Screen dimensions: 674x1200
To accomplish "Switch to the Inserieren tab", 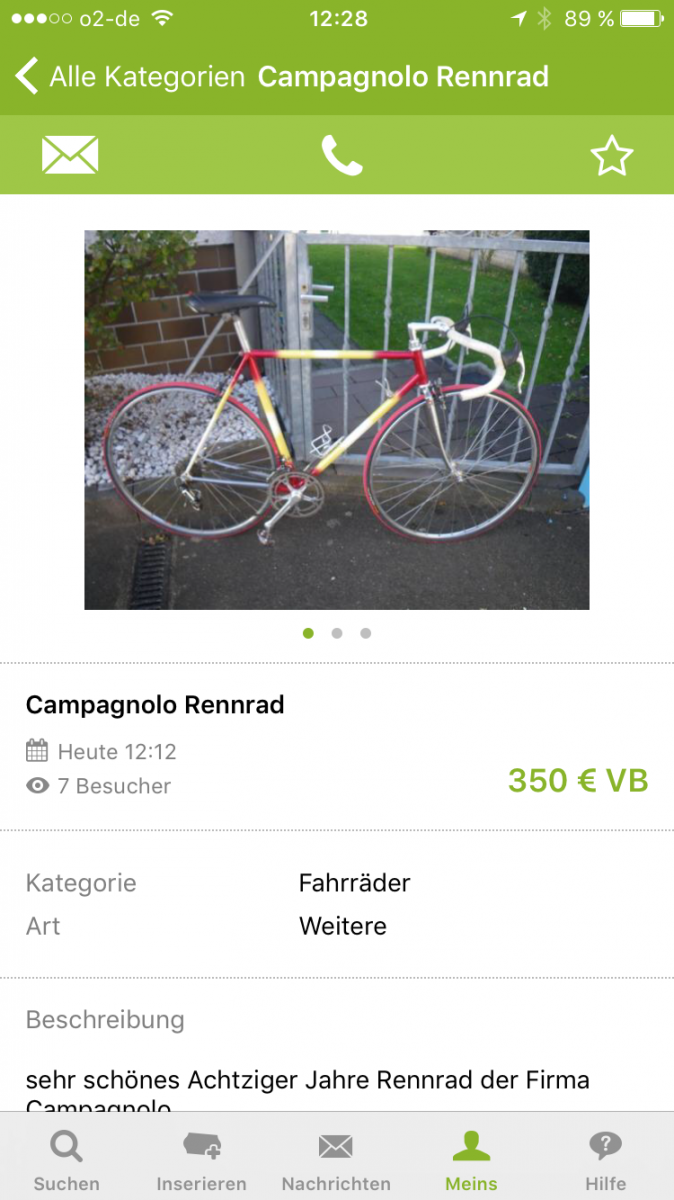I will 201,1160.
